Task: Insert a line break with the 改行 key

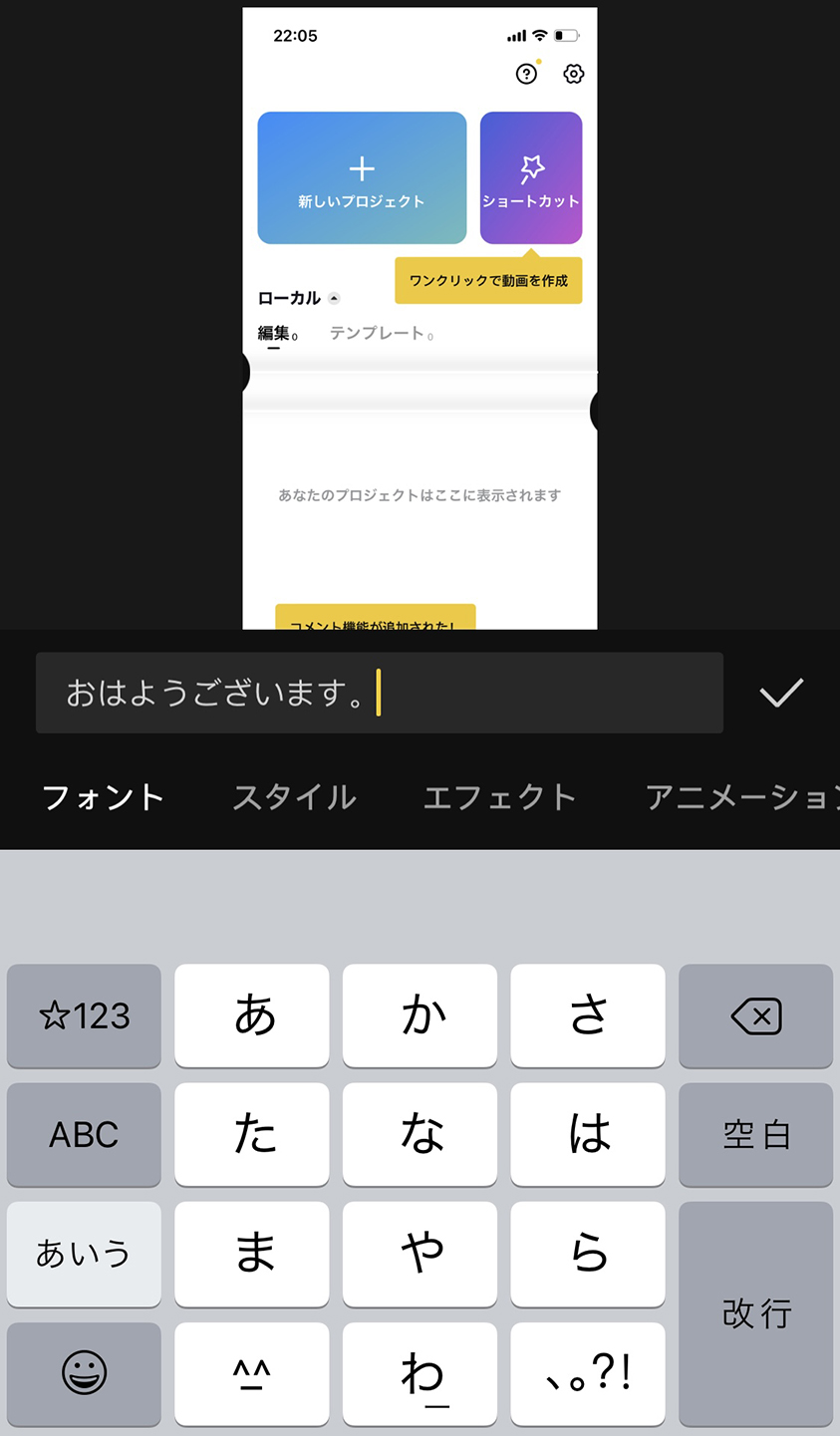Action: 755,1313
